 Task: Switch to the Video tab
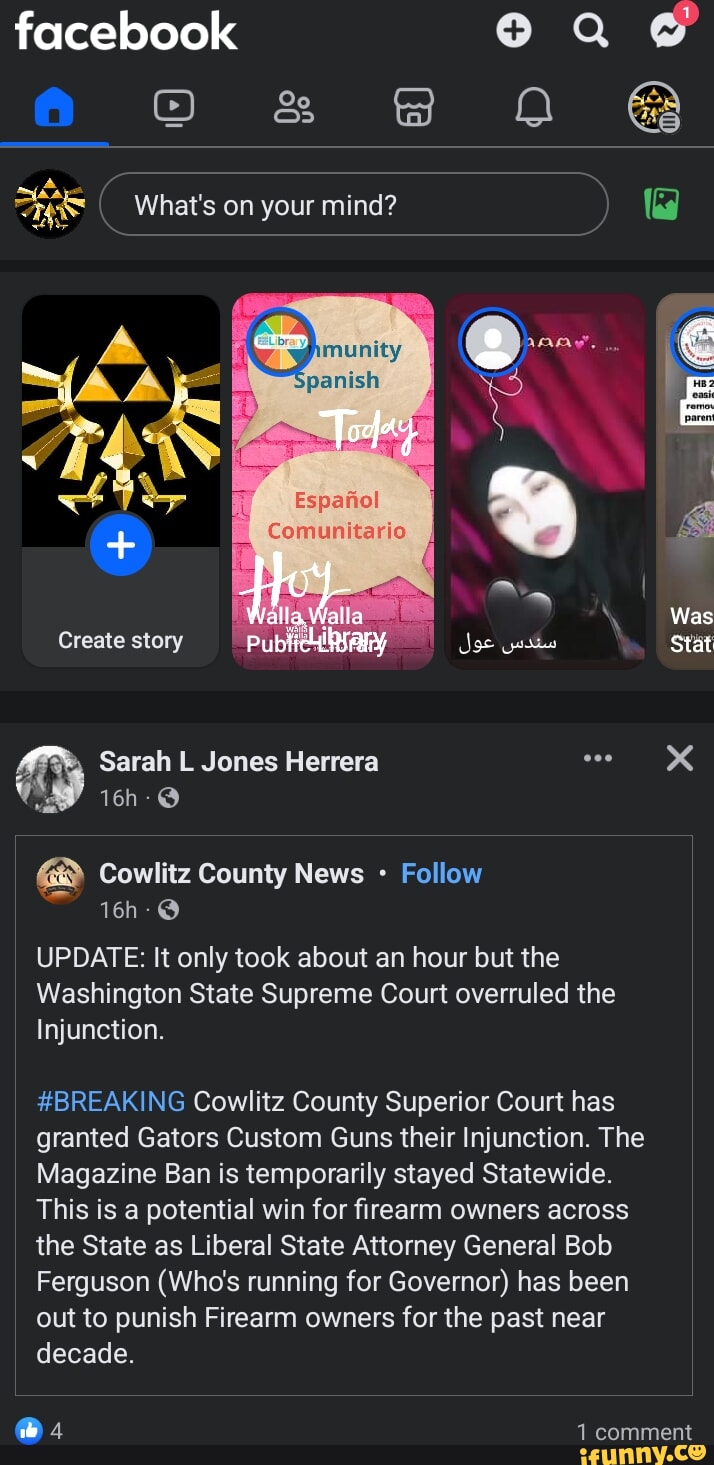click(174, 107)
